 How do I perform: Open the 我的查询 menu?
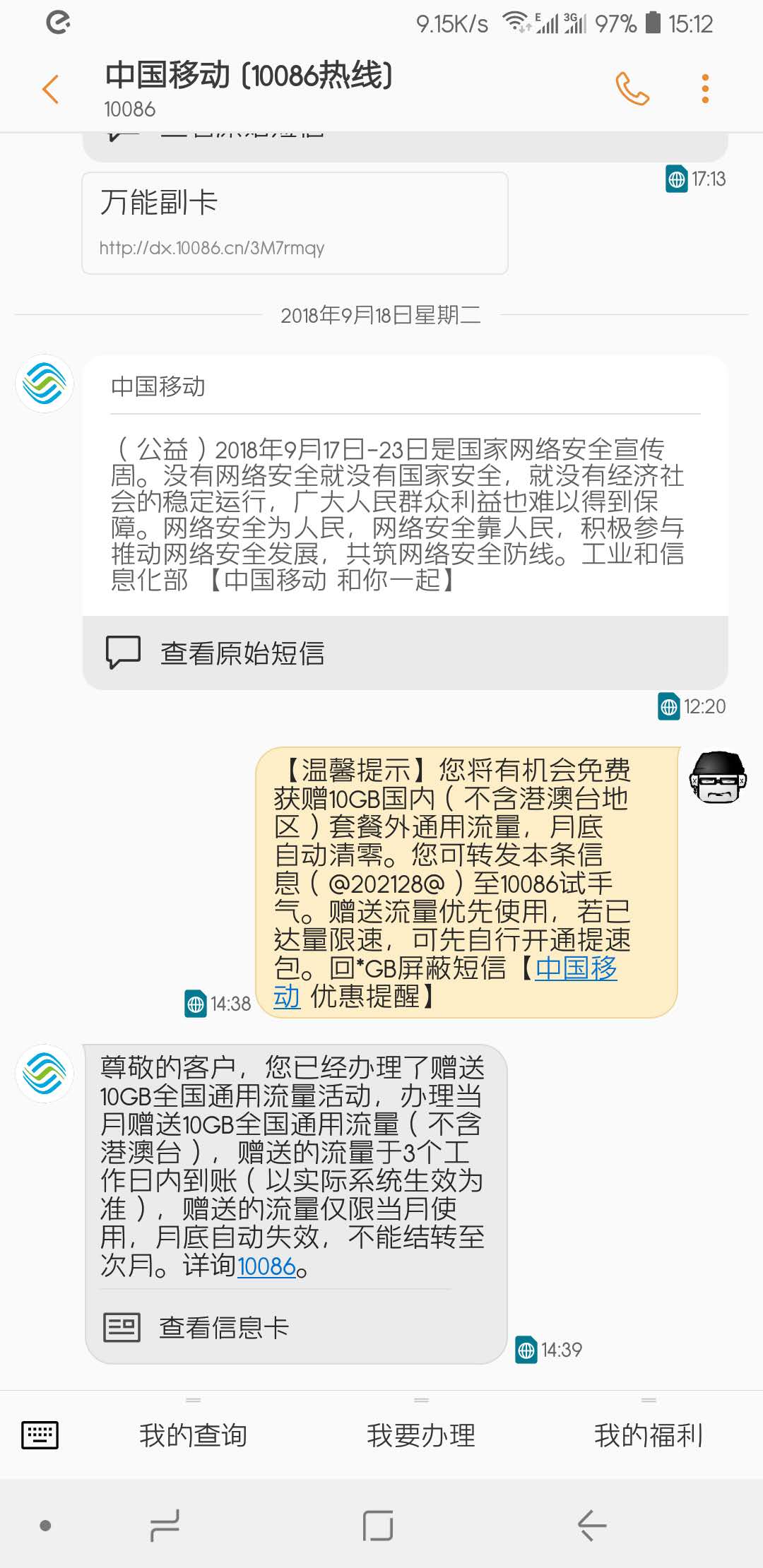(x=193, y=1435)
